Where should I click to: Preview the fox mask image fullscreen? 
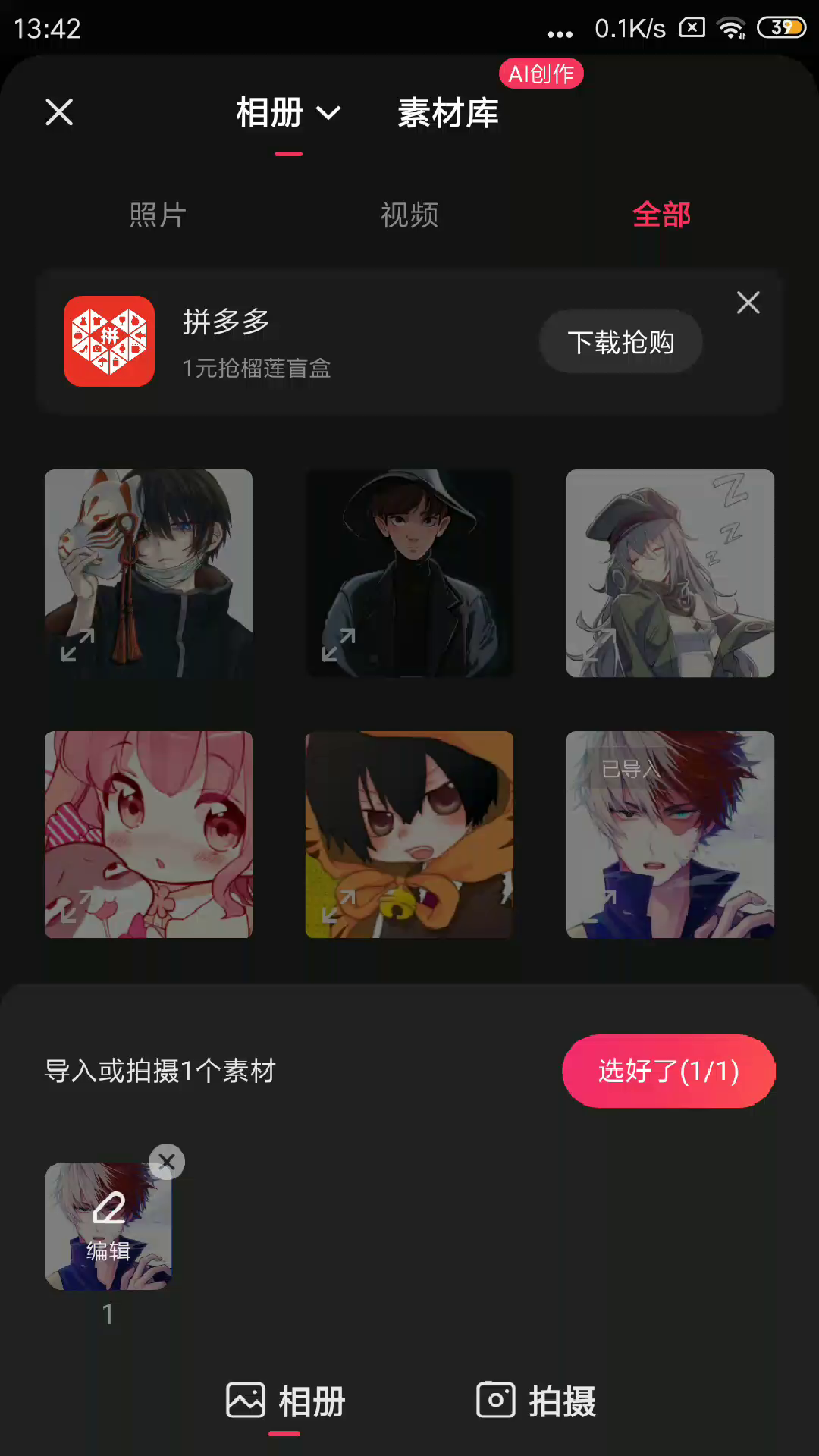[x=77, y=645]
